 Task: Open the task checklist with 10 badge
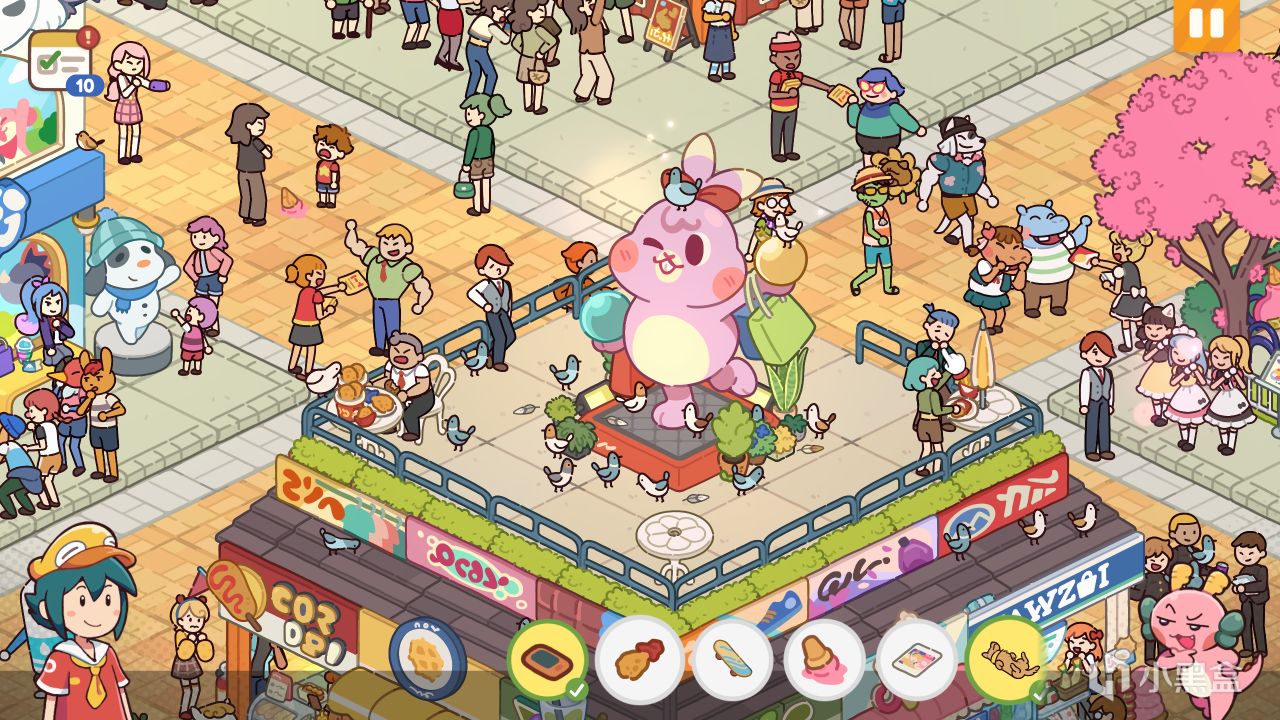coord(60,61)
